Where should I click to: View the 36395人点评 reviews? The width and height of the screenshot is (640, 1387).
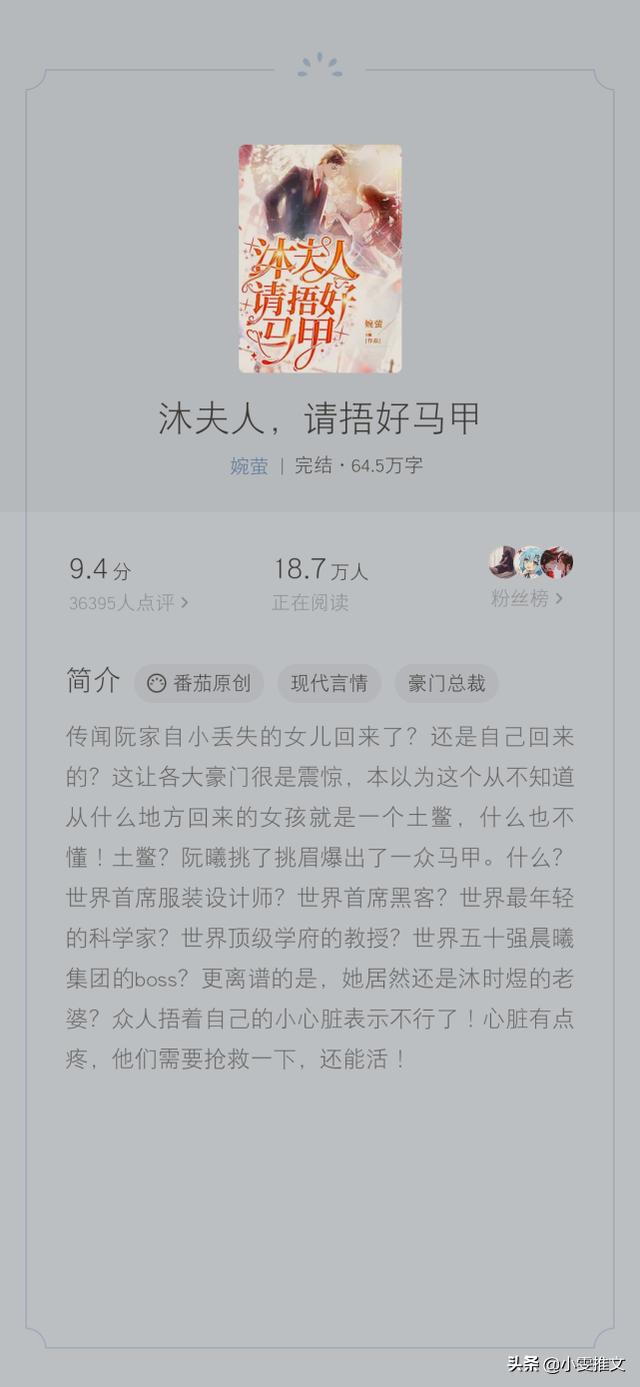point(128,603)
